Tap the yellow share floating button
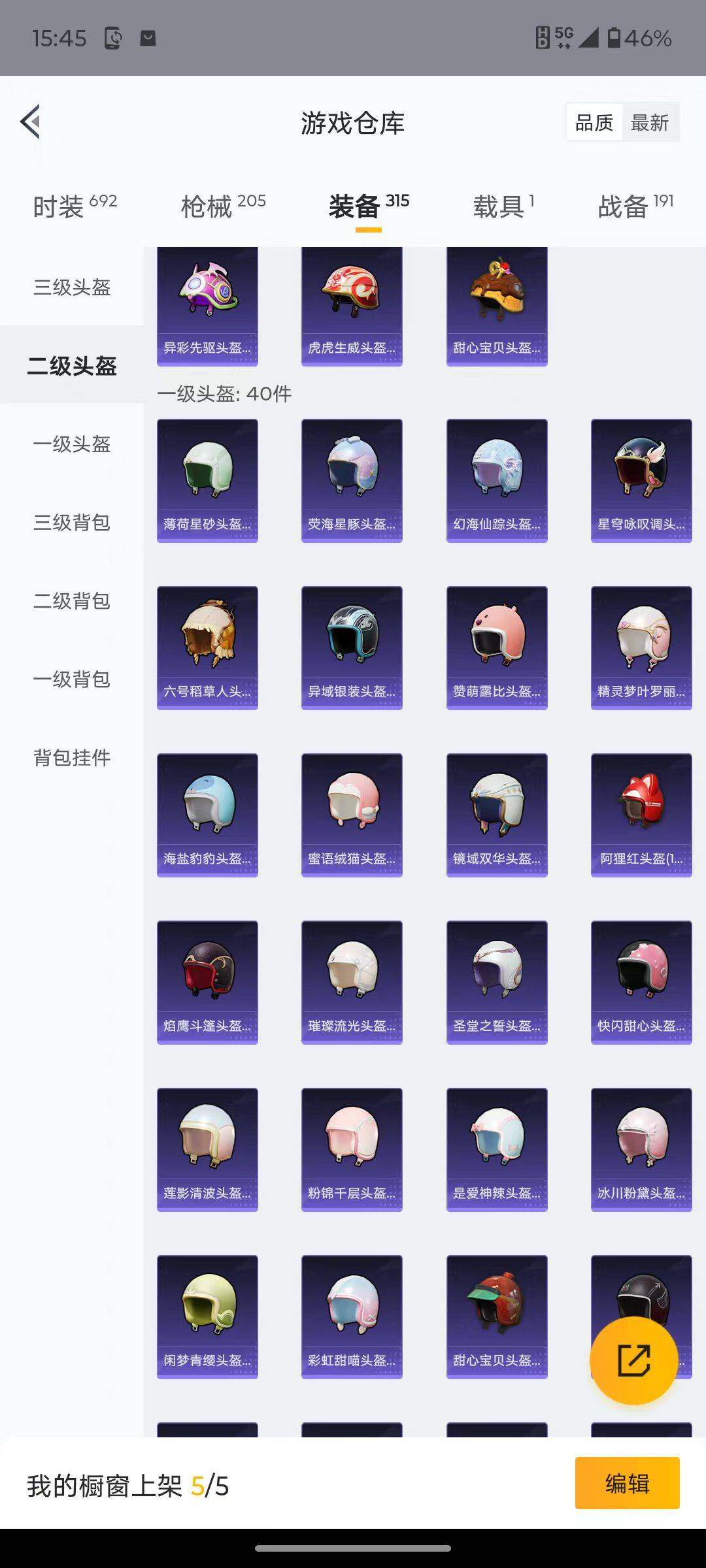Viewport: 706px width, 1568px height. point(633,1360)
